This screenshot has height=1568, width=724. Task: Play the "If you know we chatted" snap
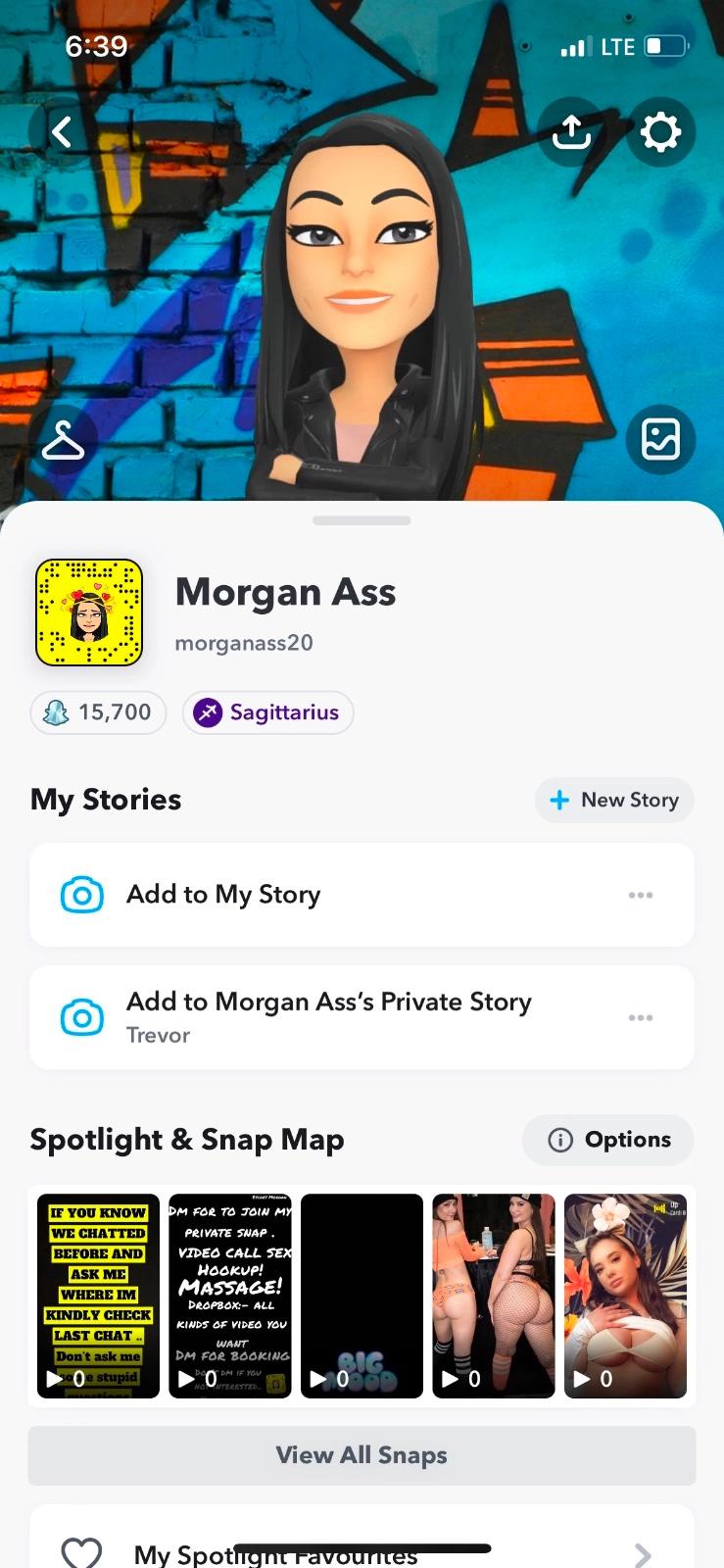tap(98, 1295)
